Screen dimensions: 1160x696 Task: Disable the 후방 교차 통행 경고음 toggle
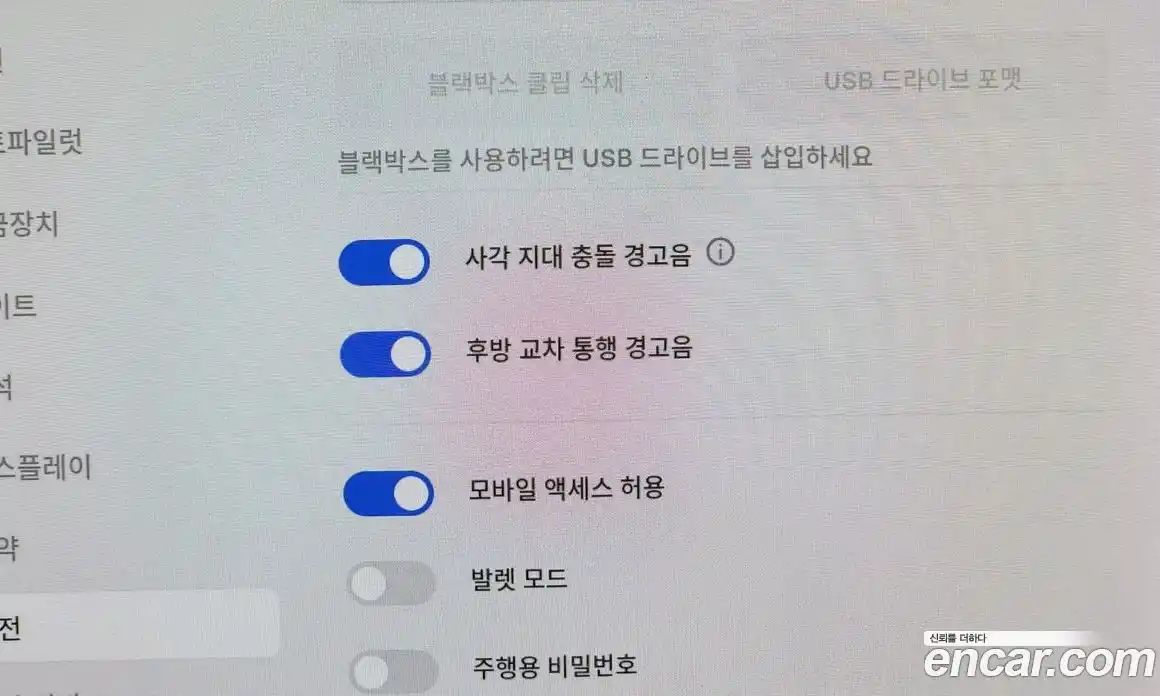tap(385, 354)
